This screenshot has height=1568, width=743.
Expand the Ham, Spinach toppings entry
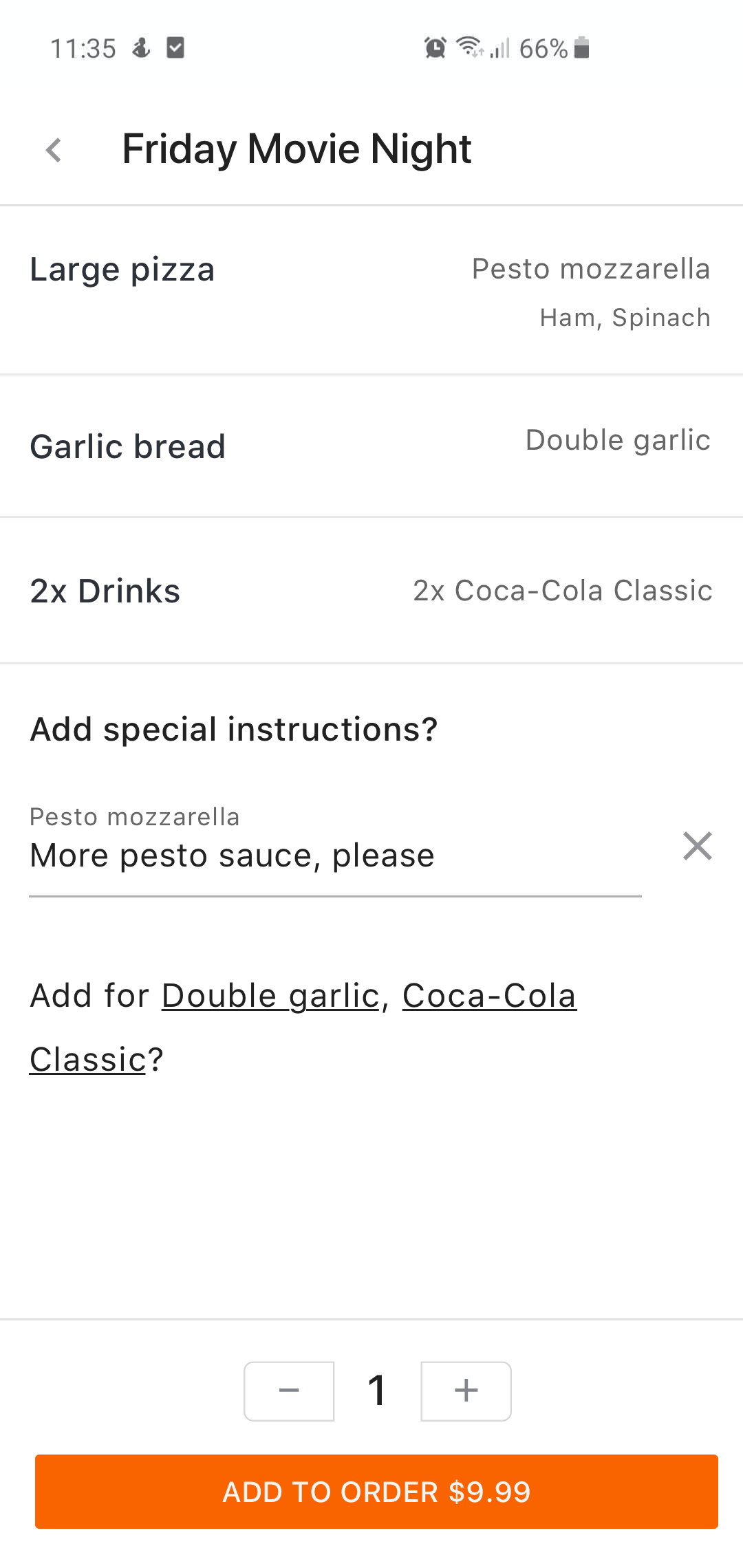623,317
